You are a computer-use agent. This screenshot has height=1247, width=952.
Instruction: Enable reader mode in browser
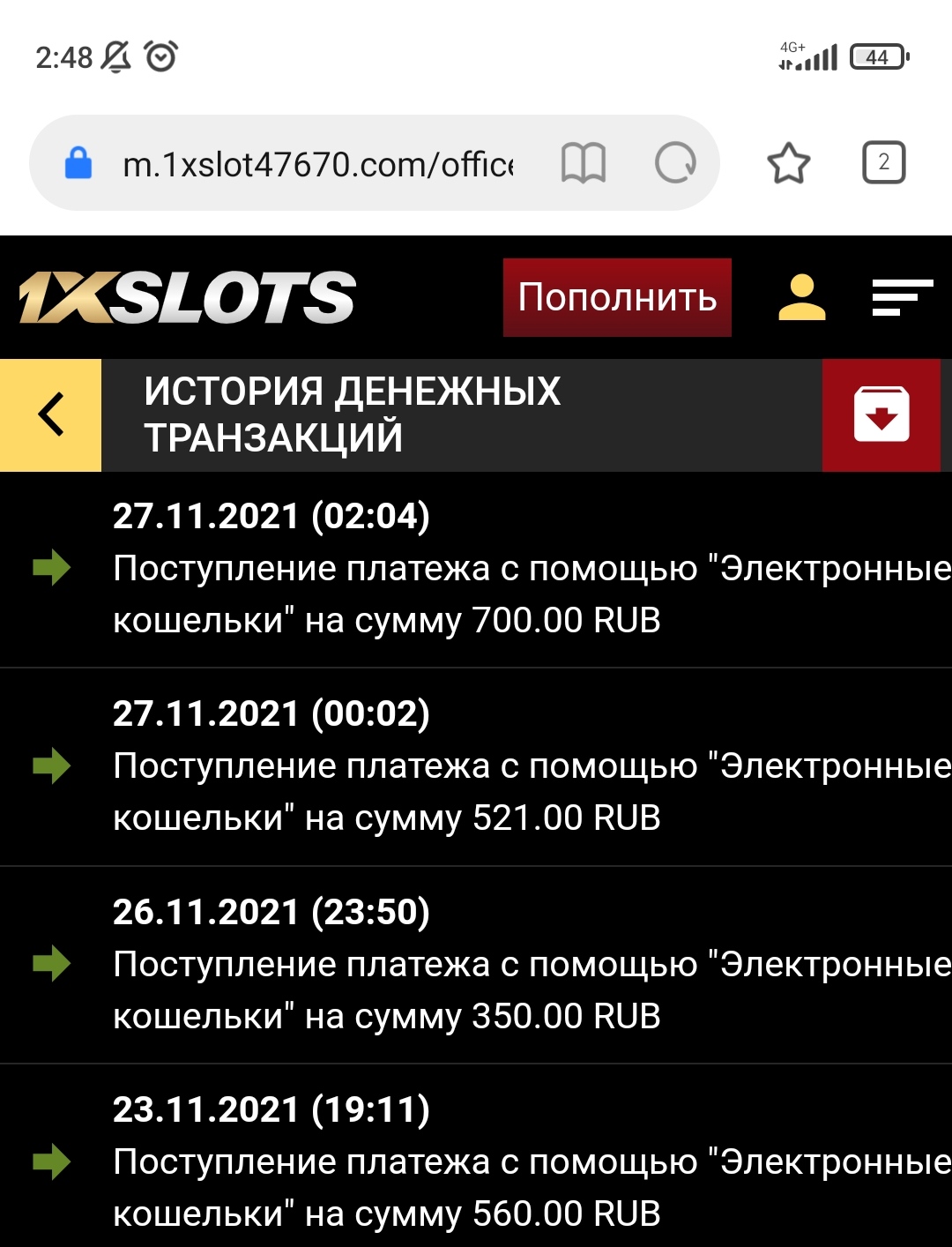point(584,163)
